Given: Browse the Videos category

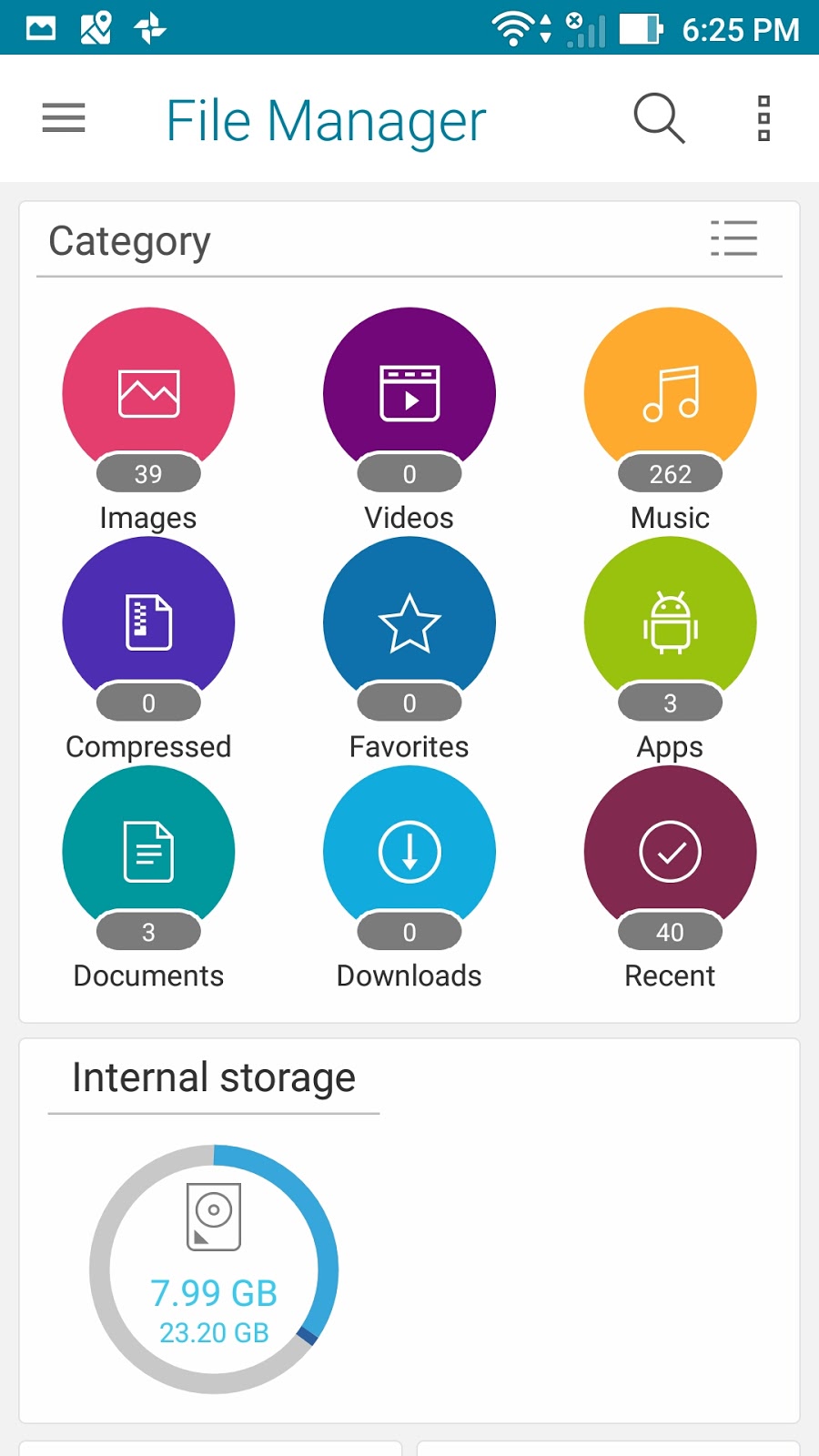Looking at the screenshot, I should coord(409,394).
